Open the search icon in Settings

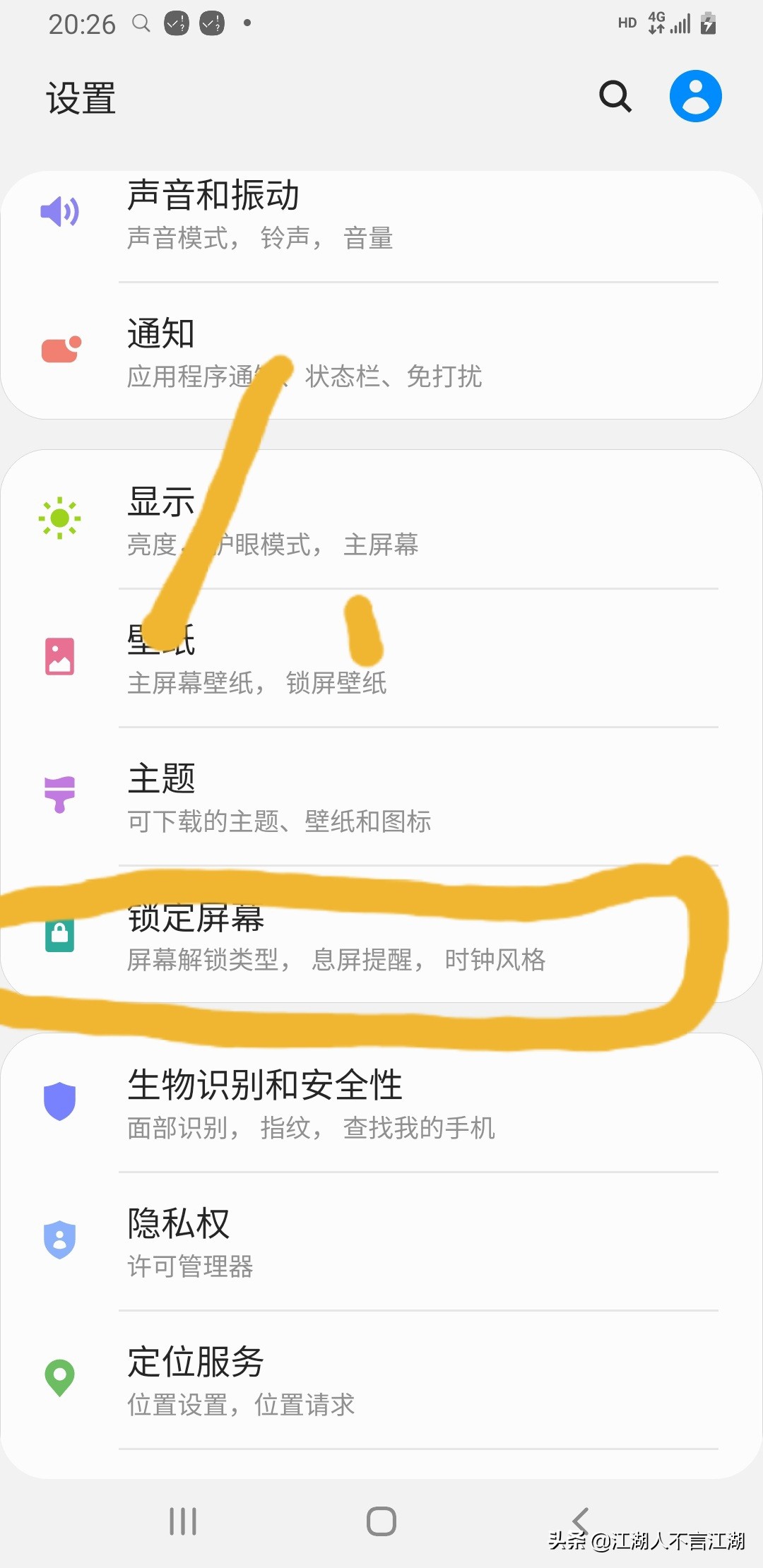614,96
